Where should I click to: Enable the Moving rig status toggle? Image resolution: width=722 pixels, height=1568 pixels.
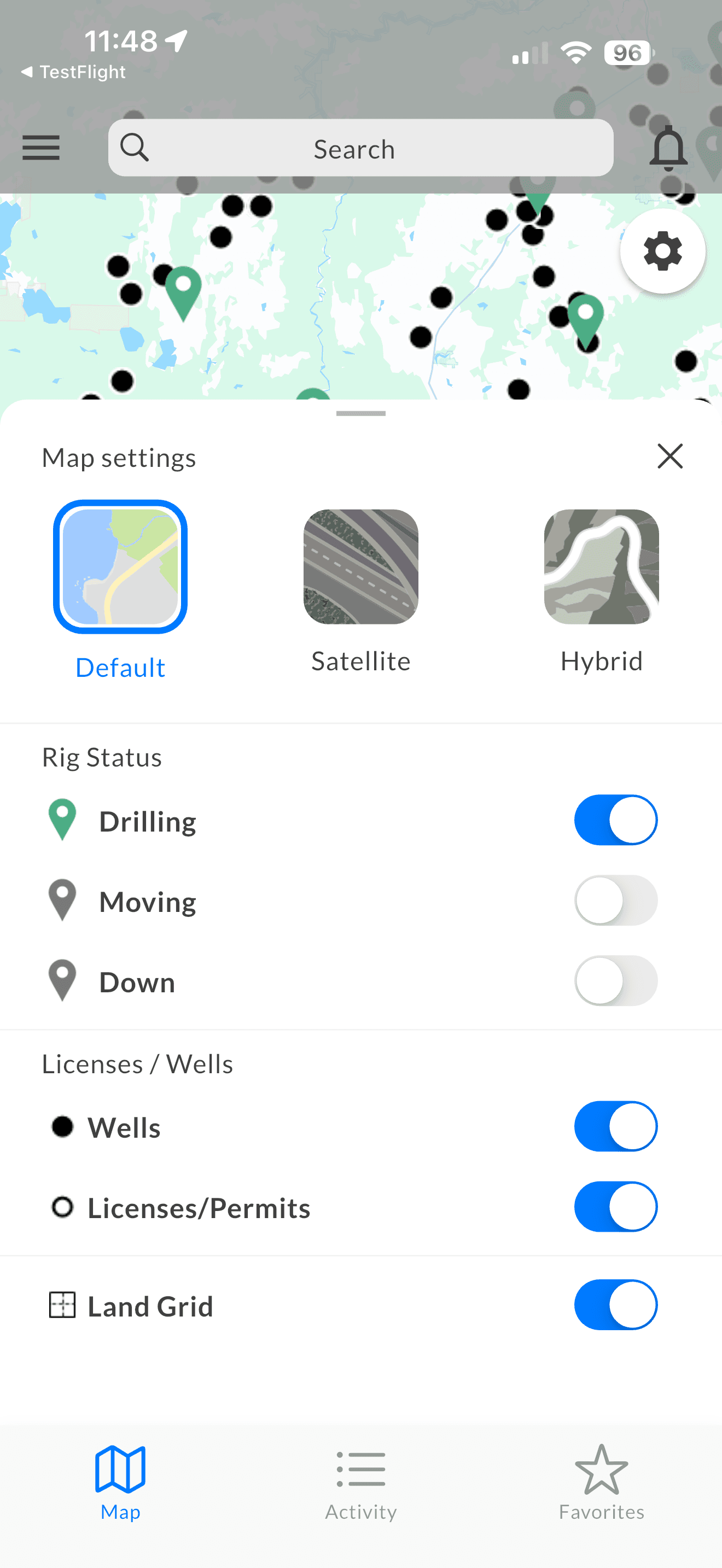pyautogui.click(x=615, y=901)
